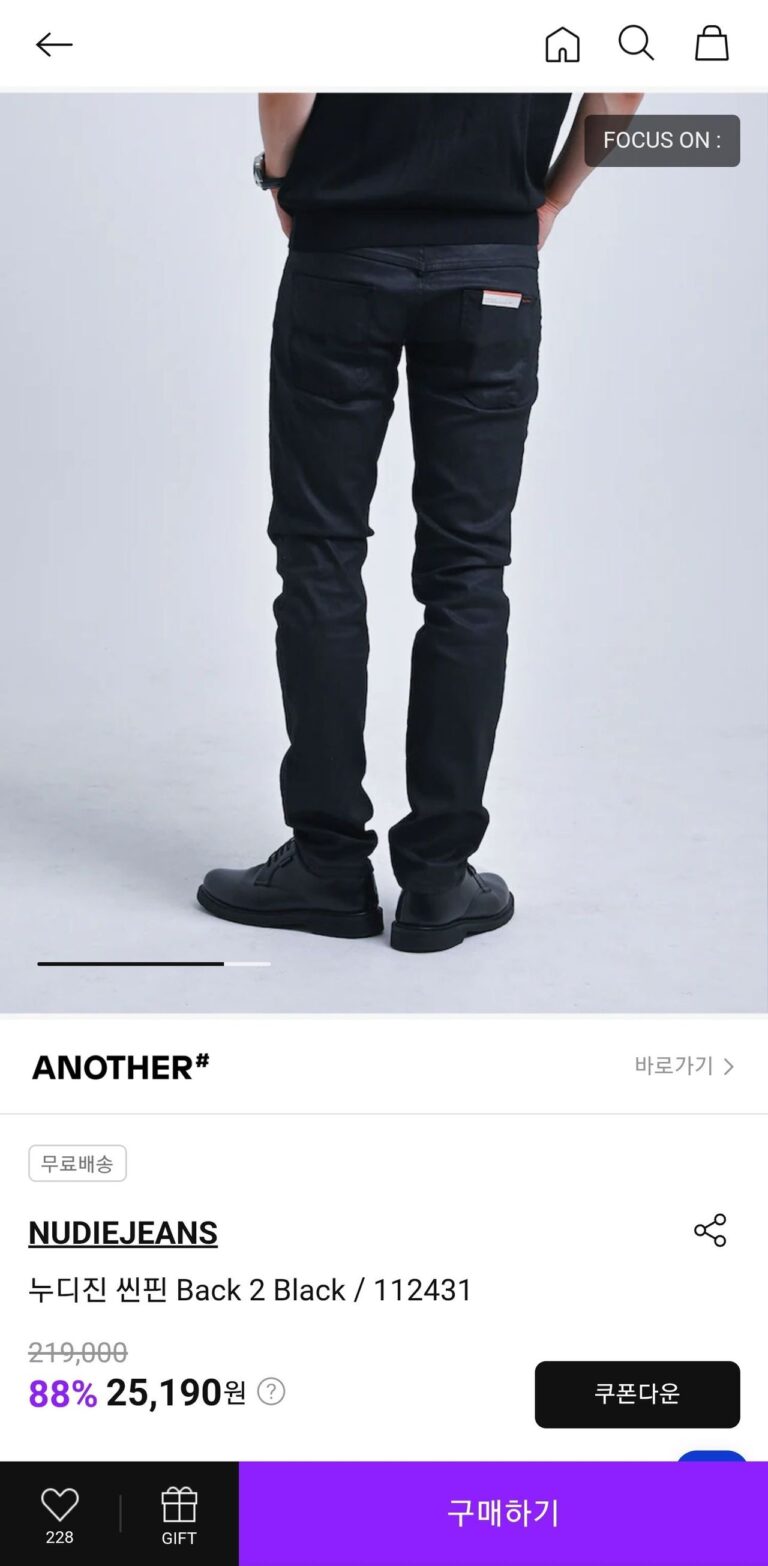Open the NUDIEJEANS brand link
This screenshot has height=1566, width=768.
pyautogui.click(x=123, y=1233)
